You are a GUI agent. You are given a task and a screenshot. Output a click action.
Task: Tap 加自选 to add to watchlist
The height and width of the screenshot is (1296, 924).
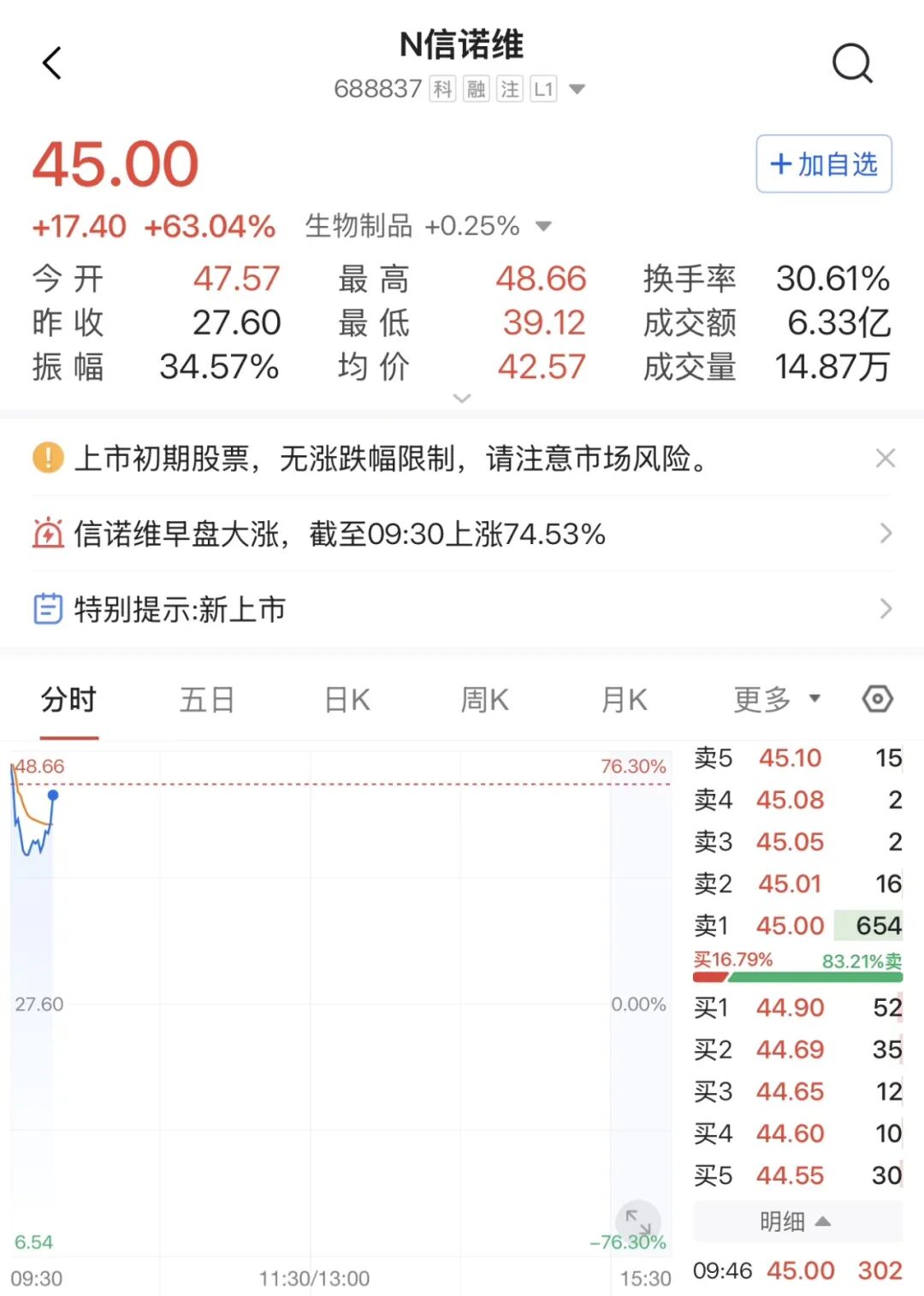824,163
